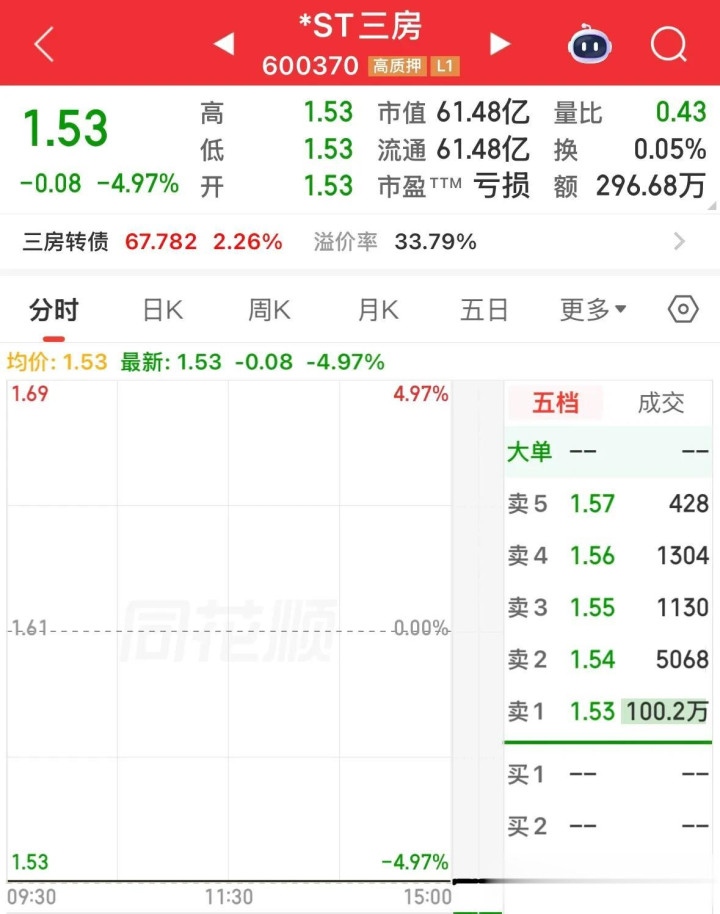This screenshot has height=914, width=720.
Task: Open stock search
Action: [x=669, y=44]
